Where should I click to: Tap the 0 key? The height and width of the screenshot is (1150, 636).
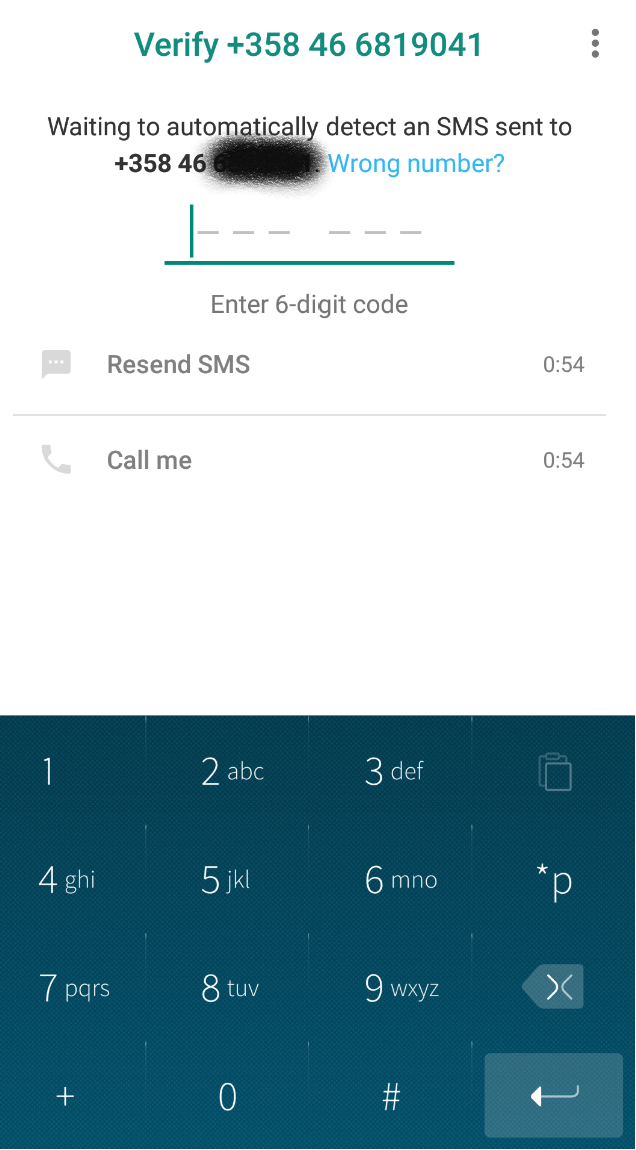point(227,1096)
